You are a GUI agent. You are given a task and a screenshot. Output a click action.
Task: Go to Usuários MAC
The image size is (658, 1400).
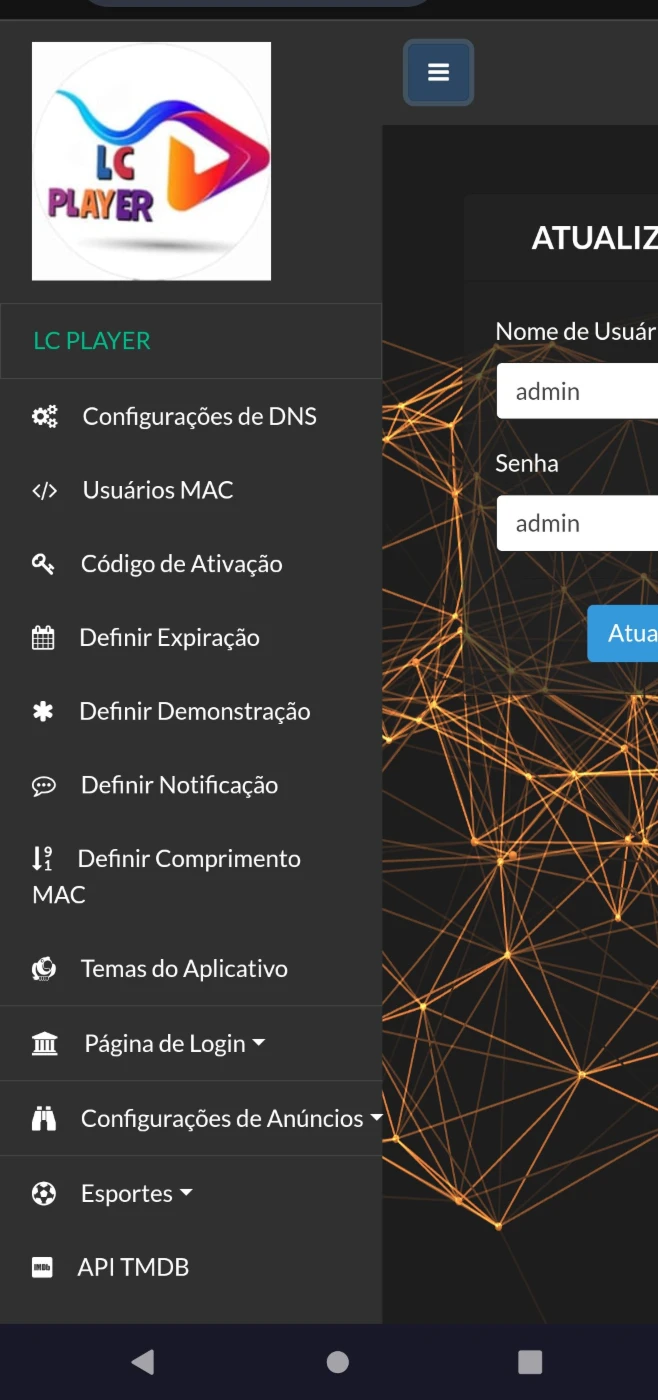191,490
